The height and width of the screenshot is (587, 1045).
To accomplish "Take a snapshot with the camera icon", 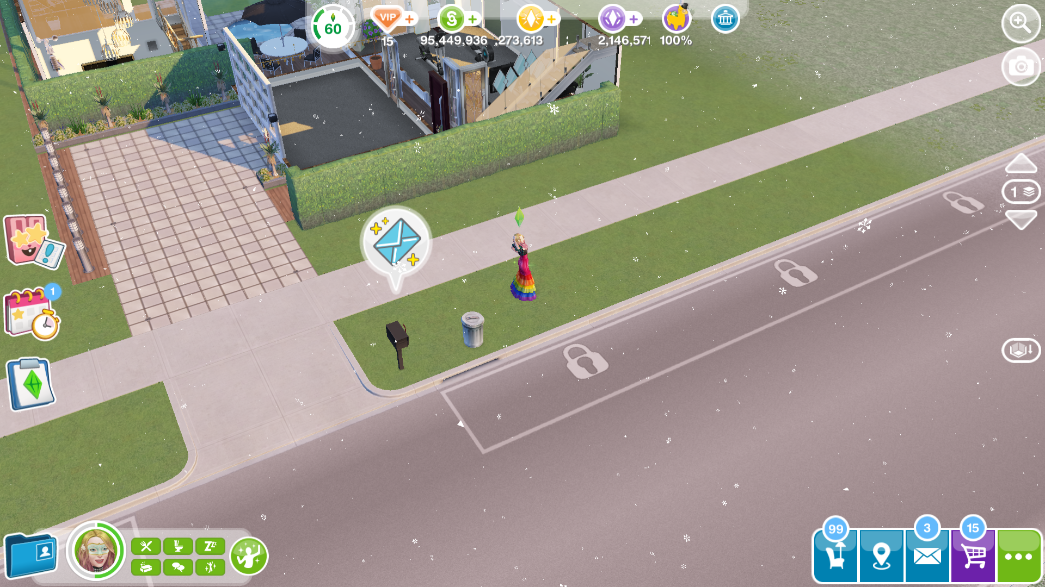I will [x=1021, y=66].
